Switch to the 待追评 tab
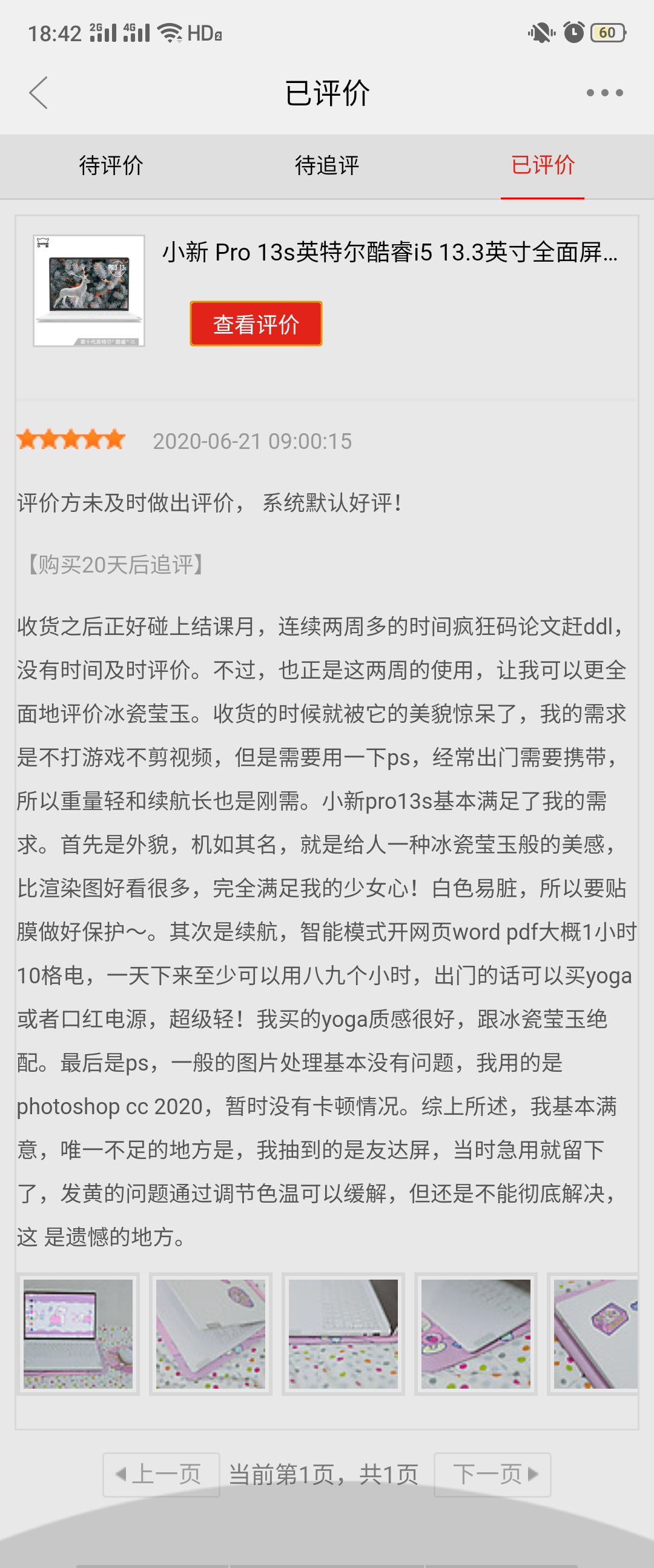The image size is (654, 1568). (326, 165)
